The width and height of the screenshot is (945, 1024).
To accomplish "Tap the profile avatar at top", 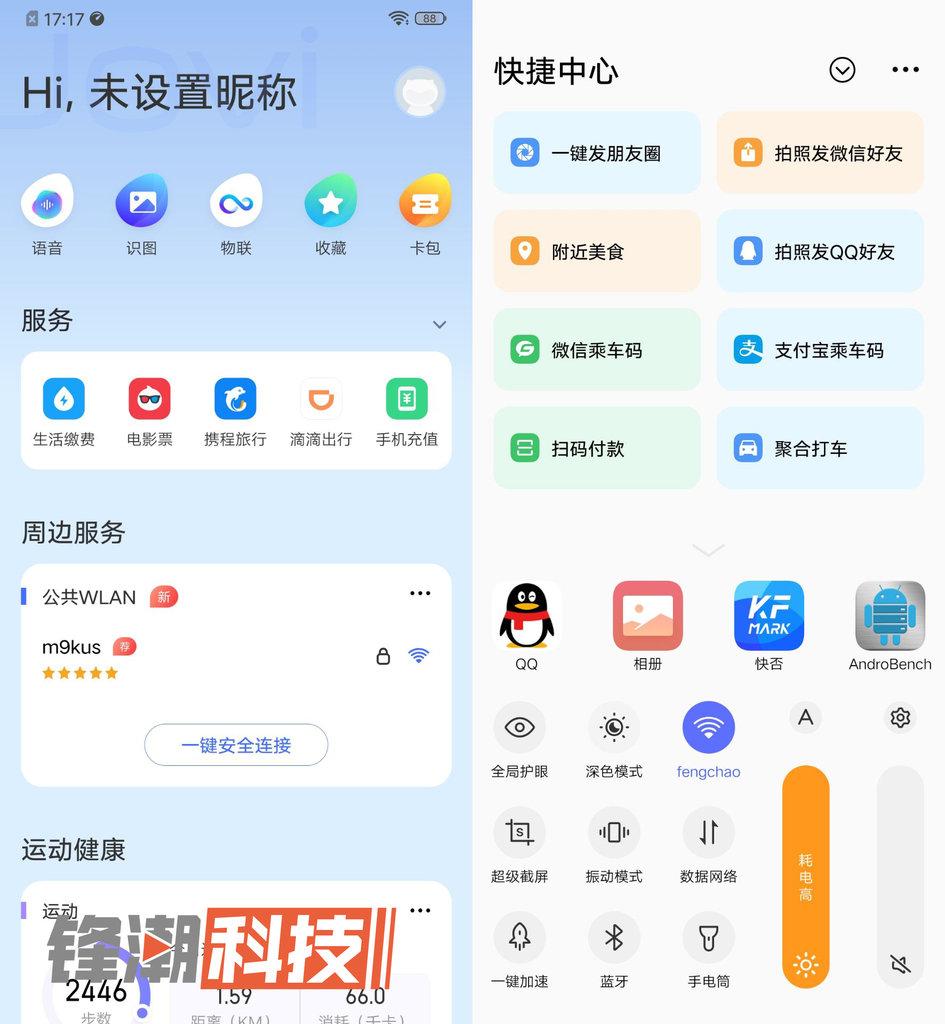I will pyautogui.click(x=419, y=93).
